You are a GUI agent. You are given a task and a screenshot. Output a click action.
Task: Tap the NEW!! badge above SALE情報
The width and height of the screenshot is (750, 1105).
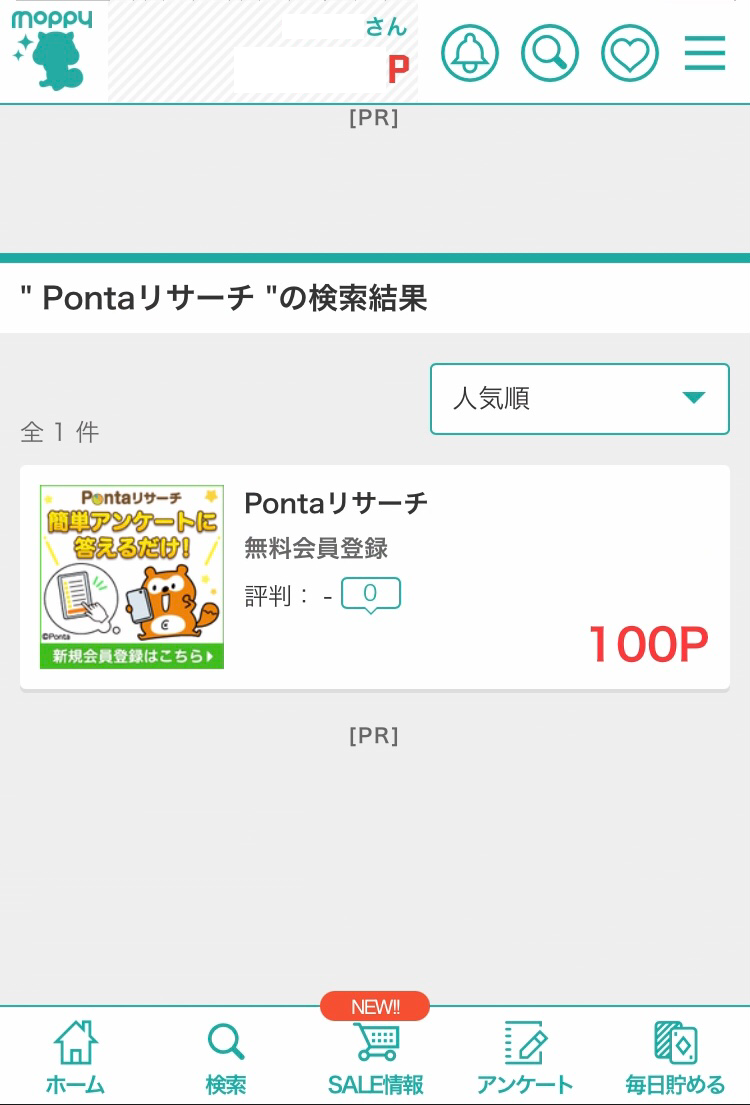[x=375, y=1006]
